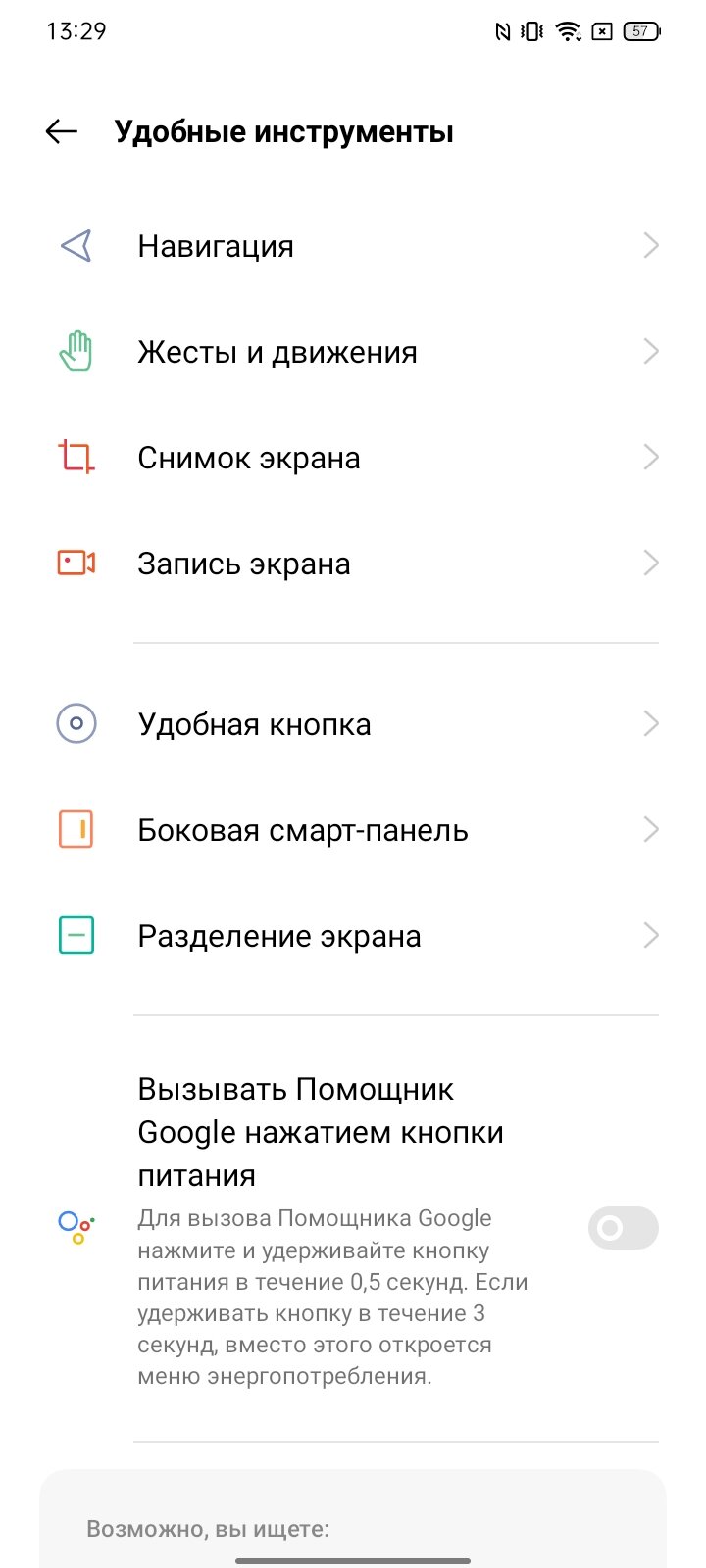
Task: Open Разделение экрана settings
Action: click(353, 936)
